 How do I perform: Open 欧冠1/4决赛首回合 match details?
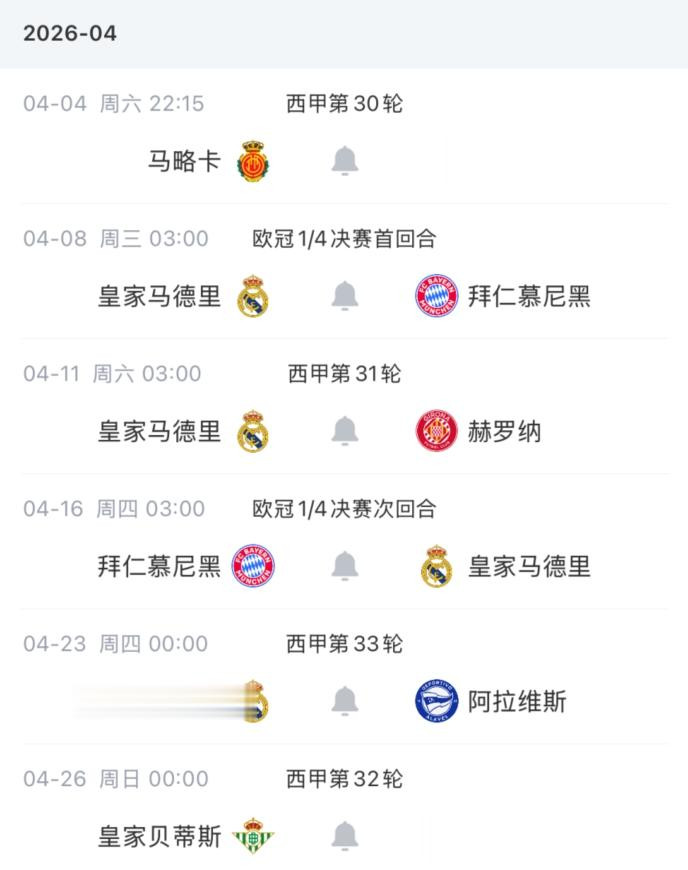click(x=344, y=238)
